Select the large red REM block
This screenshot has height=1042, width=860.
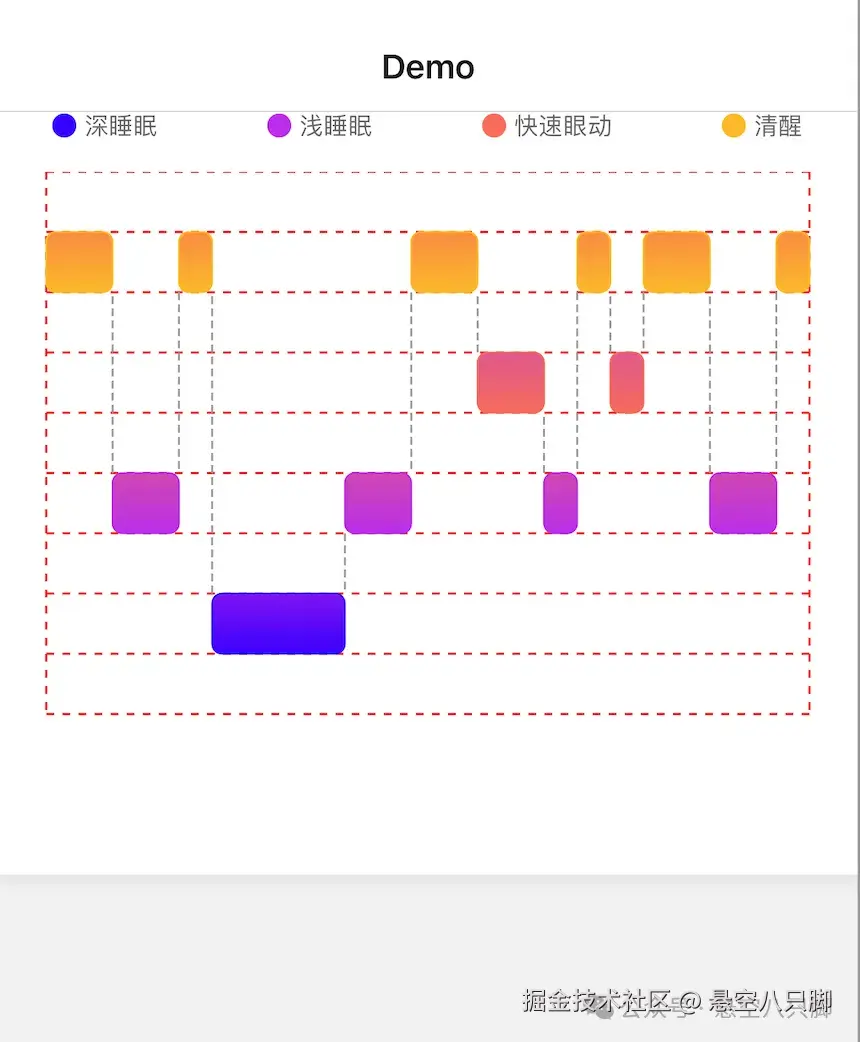[511, 381]
